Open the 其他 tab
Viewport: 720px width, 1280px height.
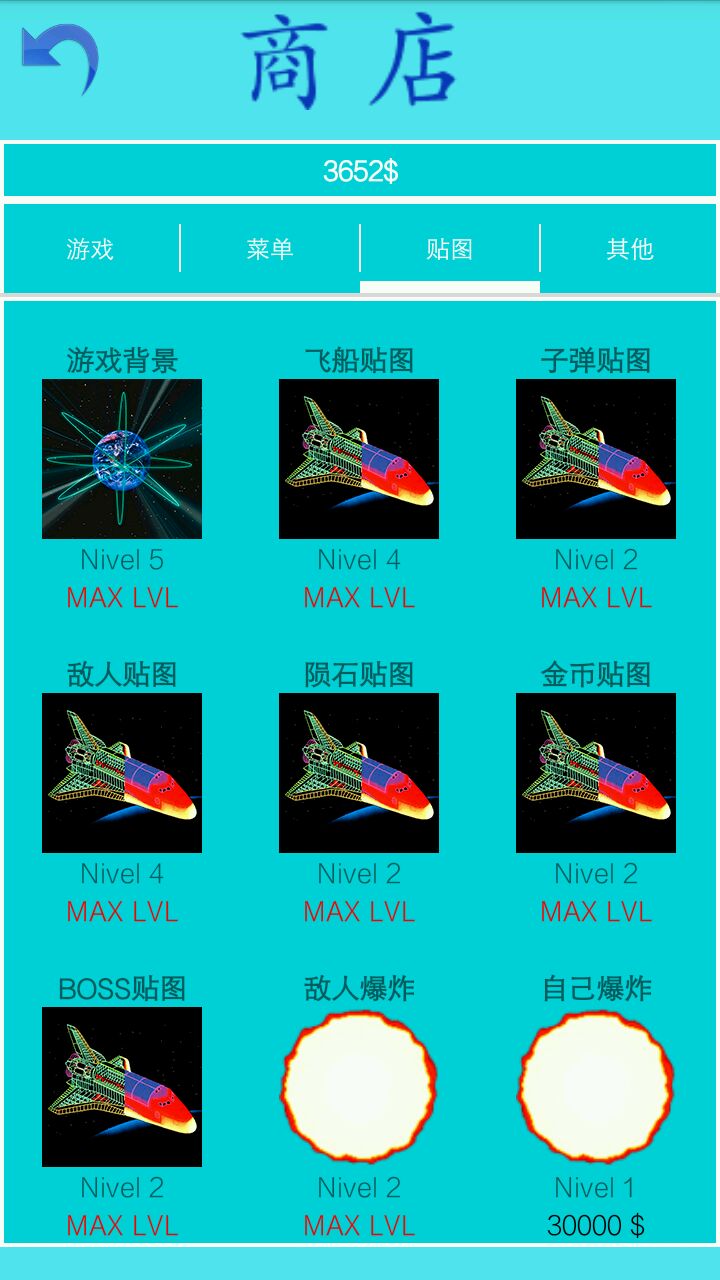630,248
